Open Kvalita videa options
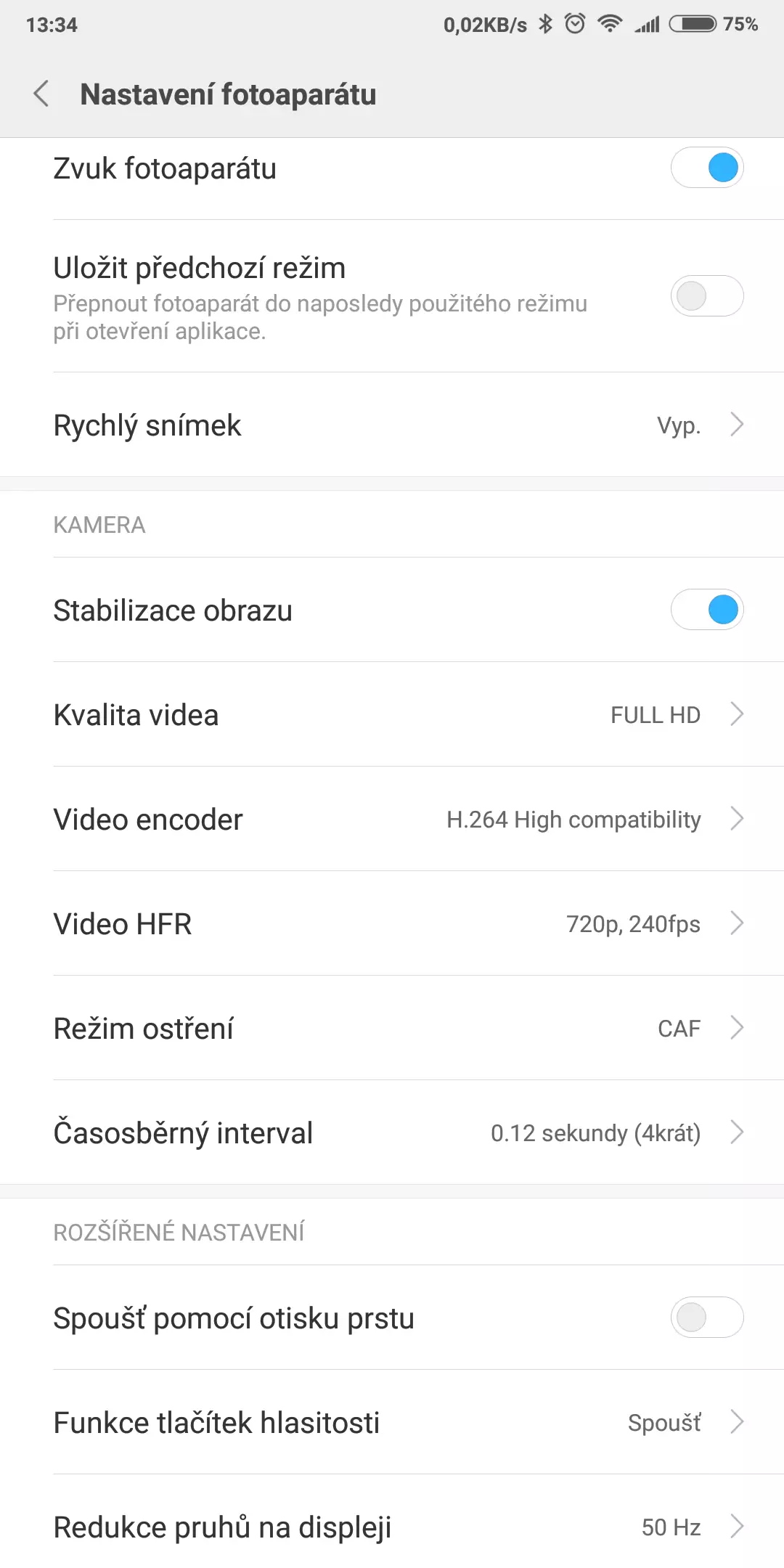Screen dimensions: 784x1568 (x=392, y=715)
